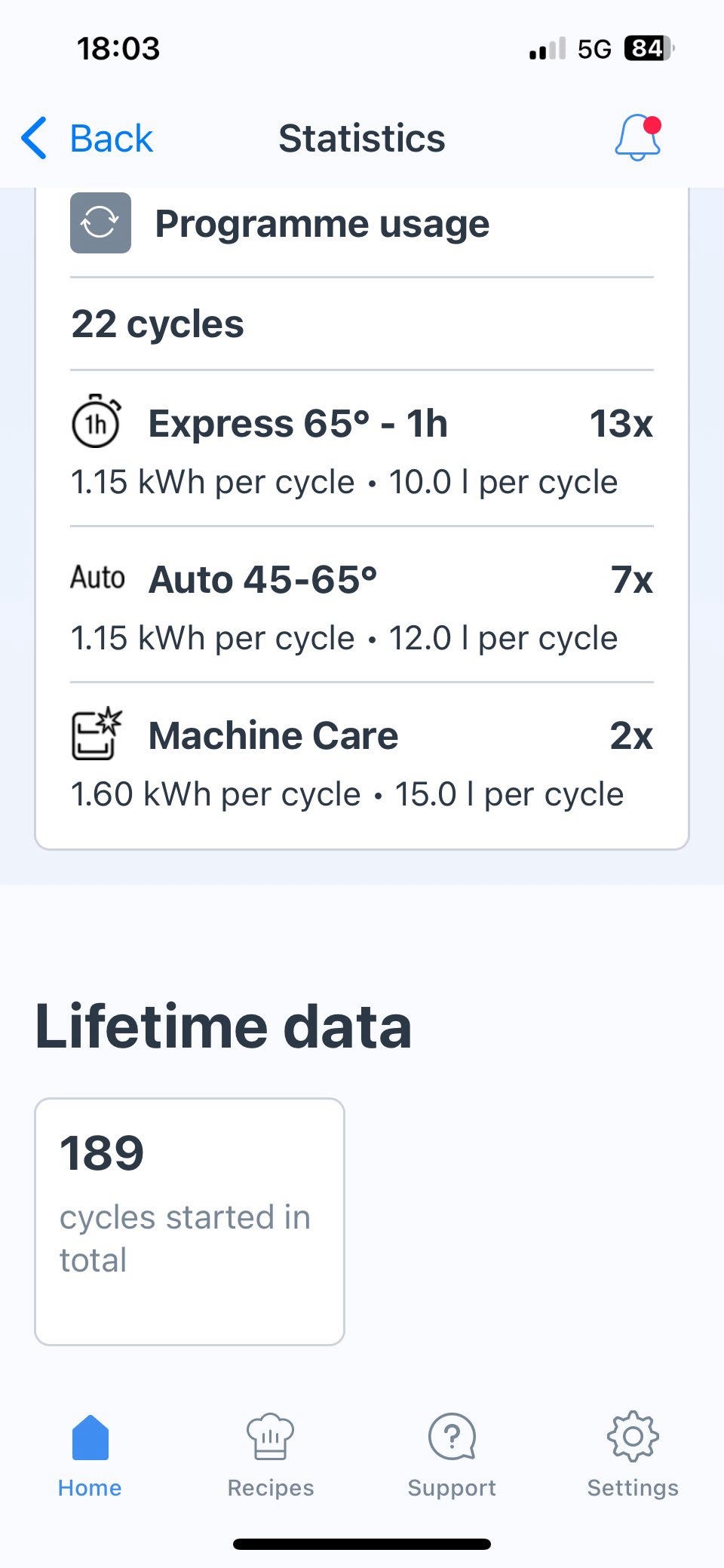Open the Recipes tab
The height and width of the screenshot is (1568, 724).
coord(271,1455)
